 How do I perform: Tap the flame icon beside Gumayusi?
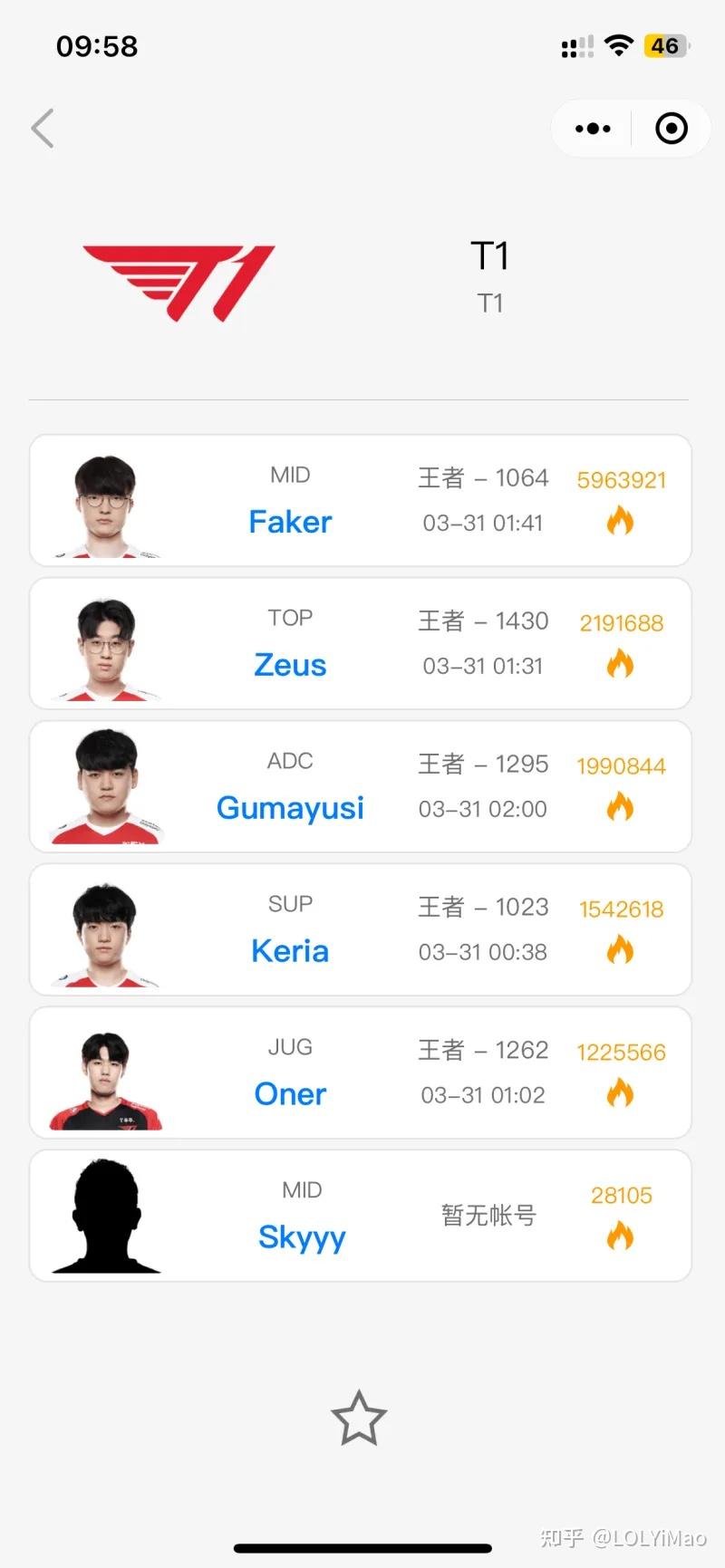[x=620, y=807]
